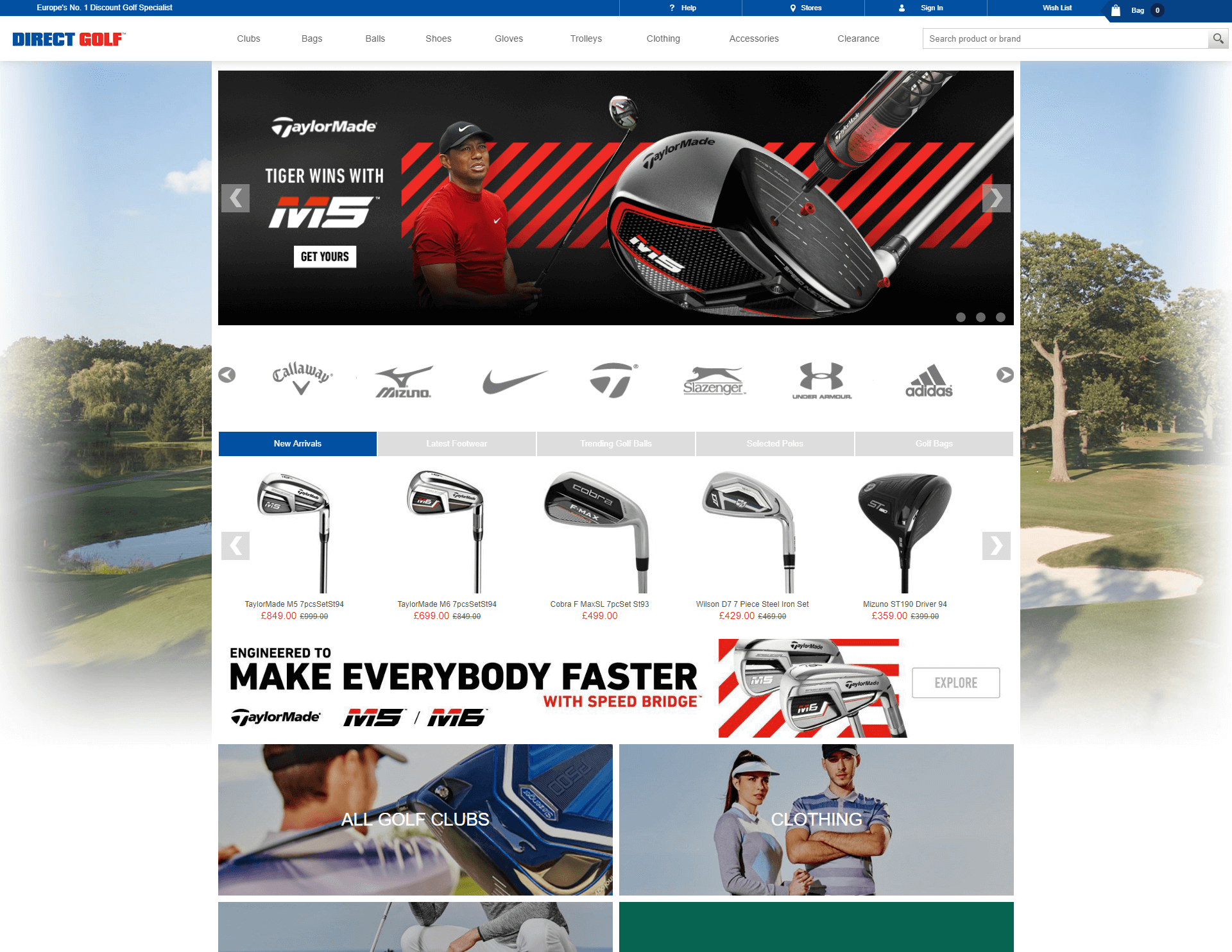Go to the Clearance section
The image size is (1232, 952).
(x=858, y=38)
